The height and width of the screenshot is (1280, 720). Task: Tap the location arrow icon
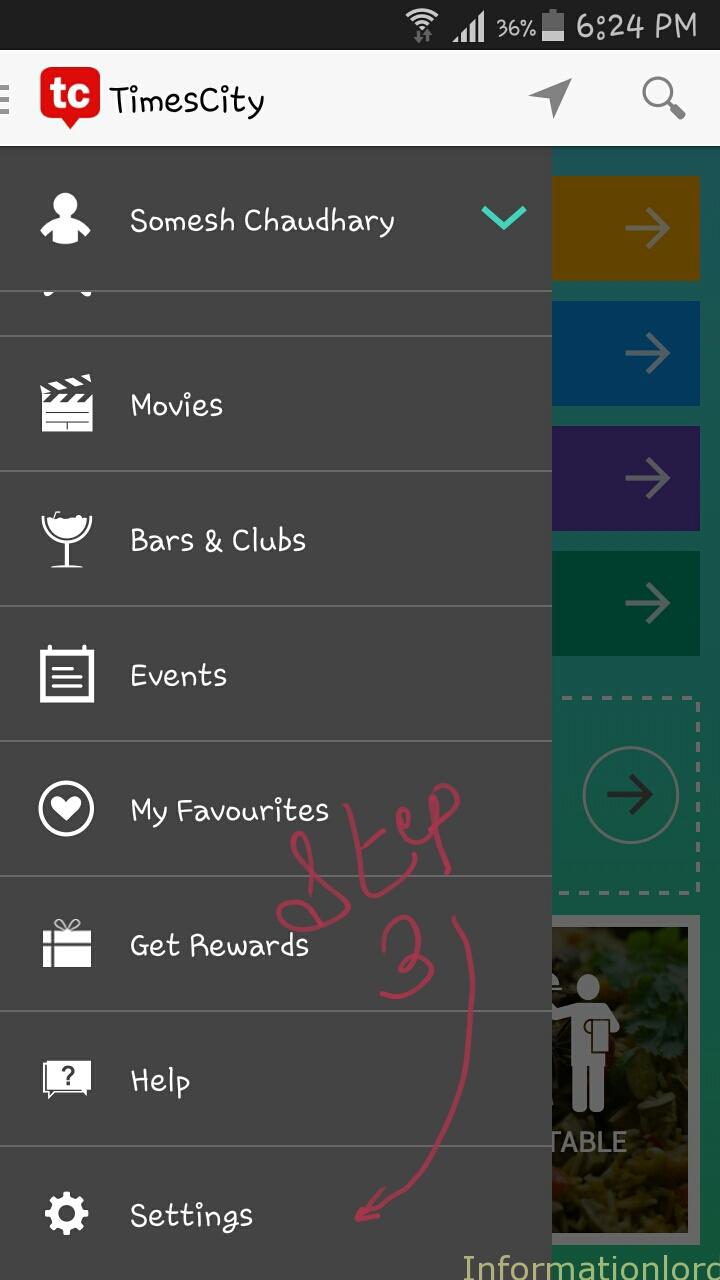tap(550, 98)
